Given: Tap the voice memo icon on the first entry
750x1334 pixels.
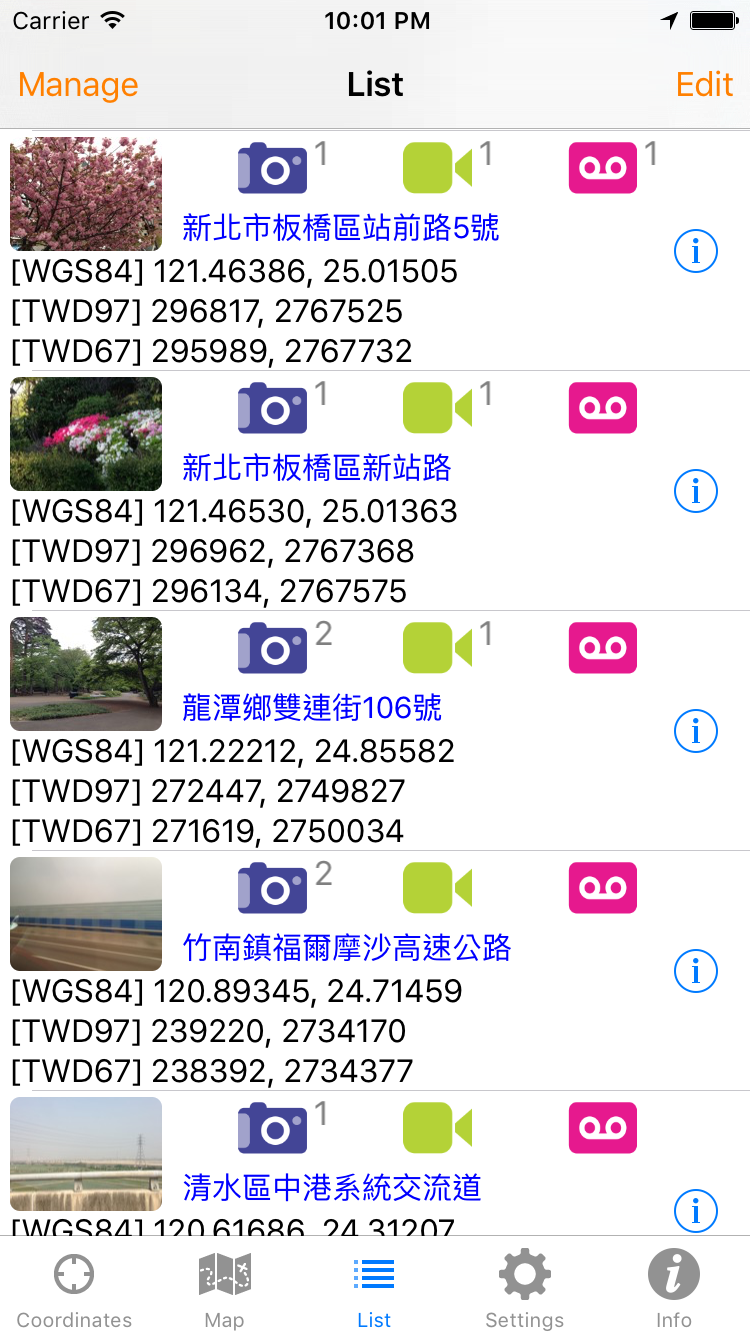Looking at the screenshot, I should [x=602, y=167].
